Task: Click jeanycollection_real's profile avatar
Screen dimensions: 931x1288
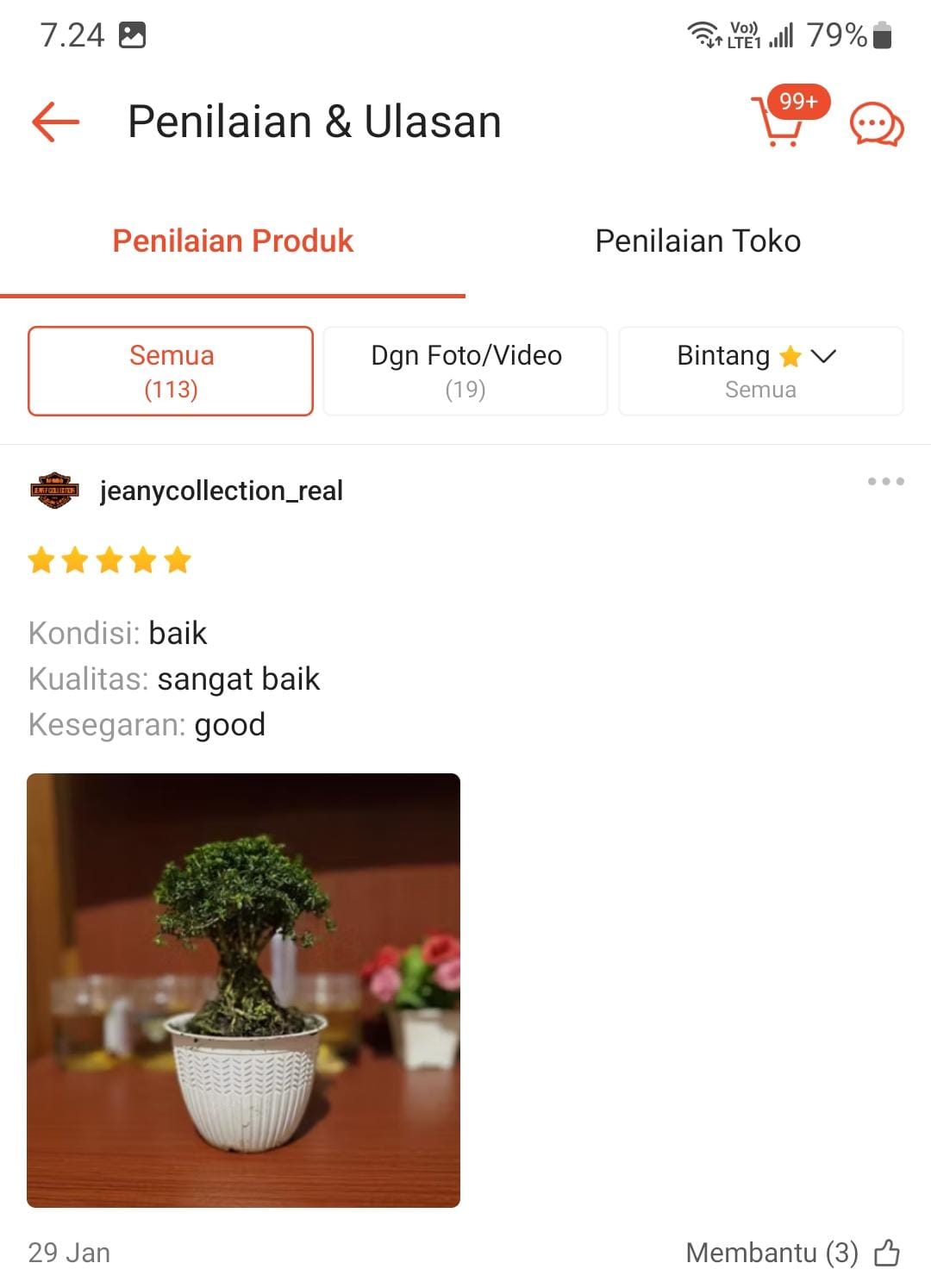Action: [x=54, y=491]
